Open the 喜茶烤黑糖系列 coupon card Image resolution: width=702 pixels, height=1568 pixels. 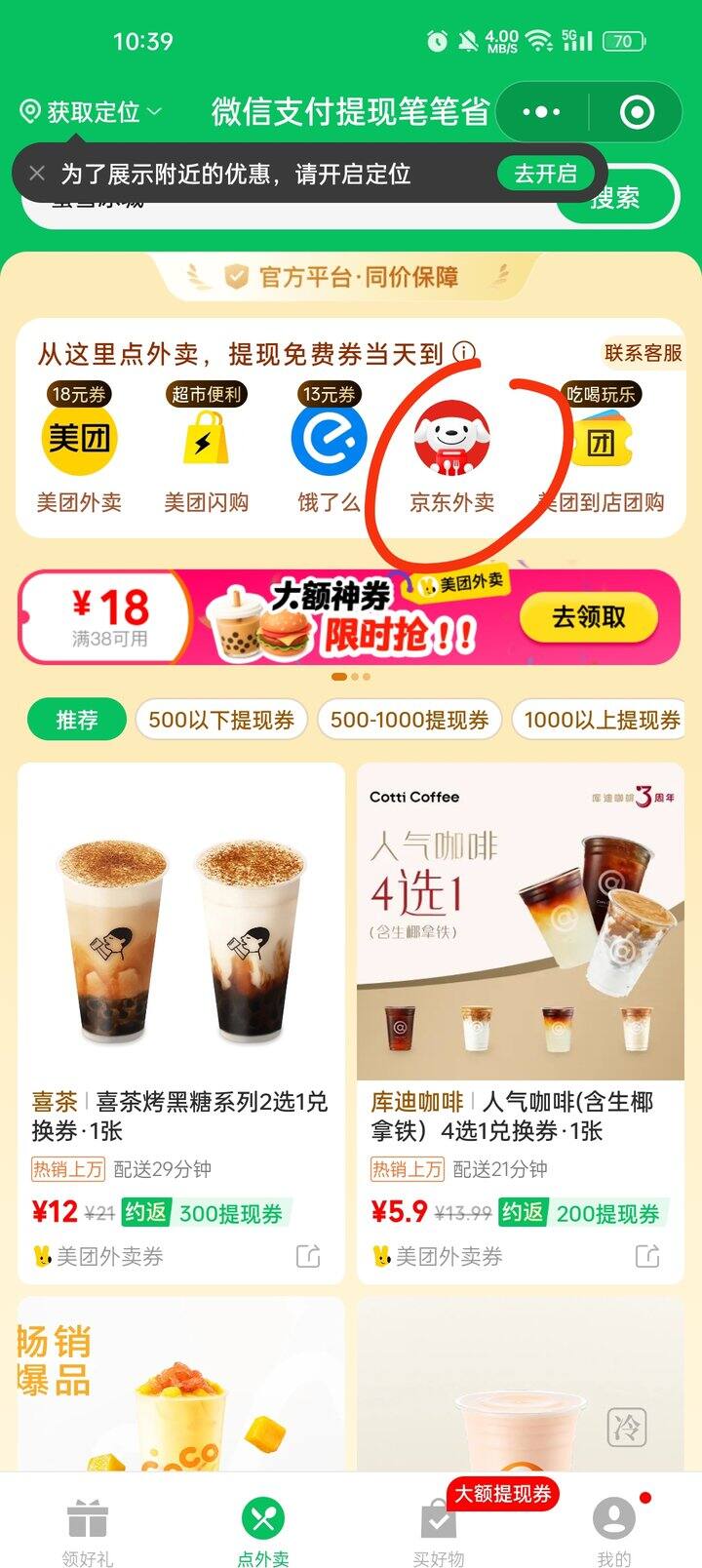point(181,1023)
